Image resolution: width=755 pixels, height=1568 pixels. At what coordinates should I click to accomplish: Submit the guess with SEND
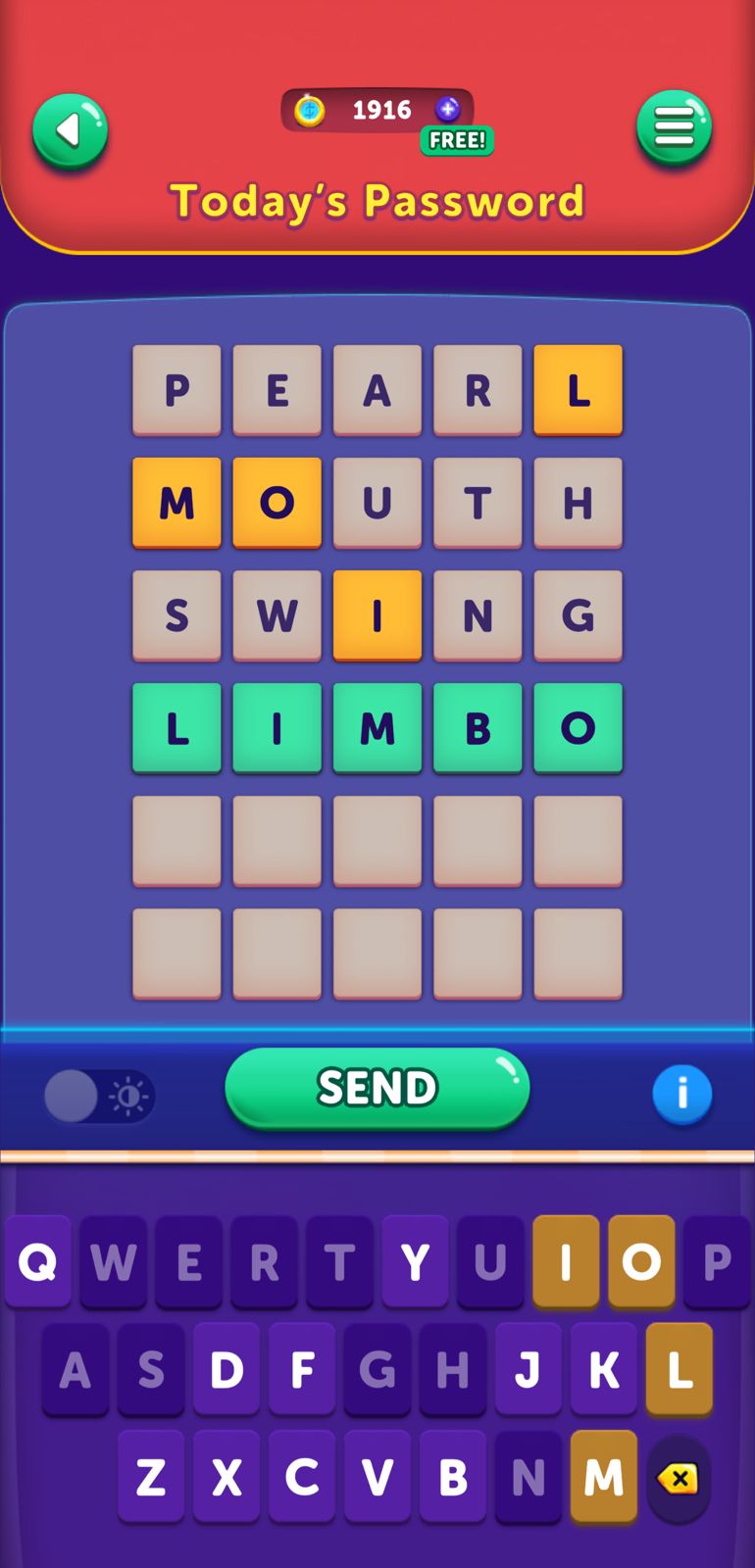(377, 1088)
